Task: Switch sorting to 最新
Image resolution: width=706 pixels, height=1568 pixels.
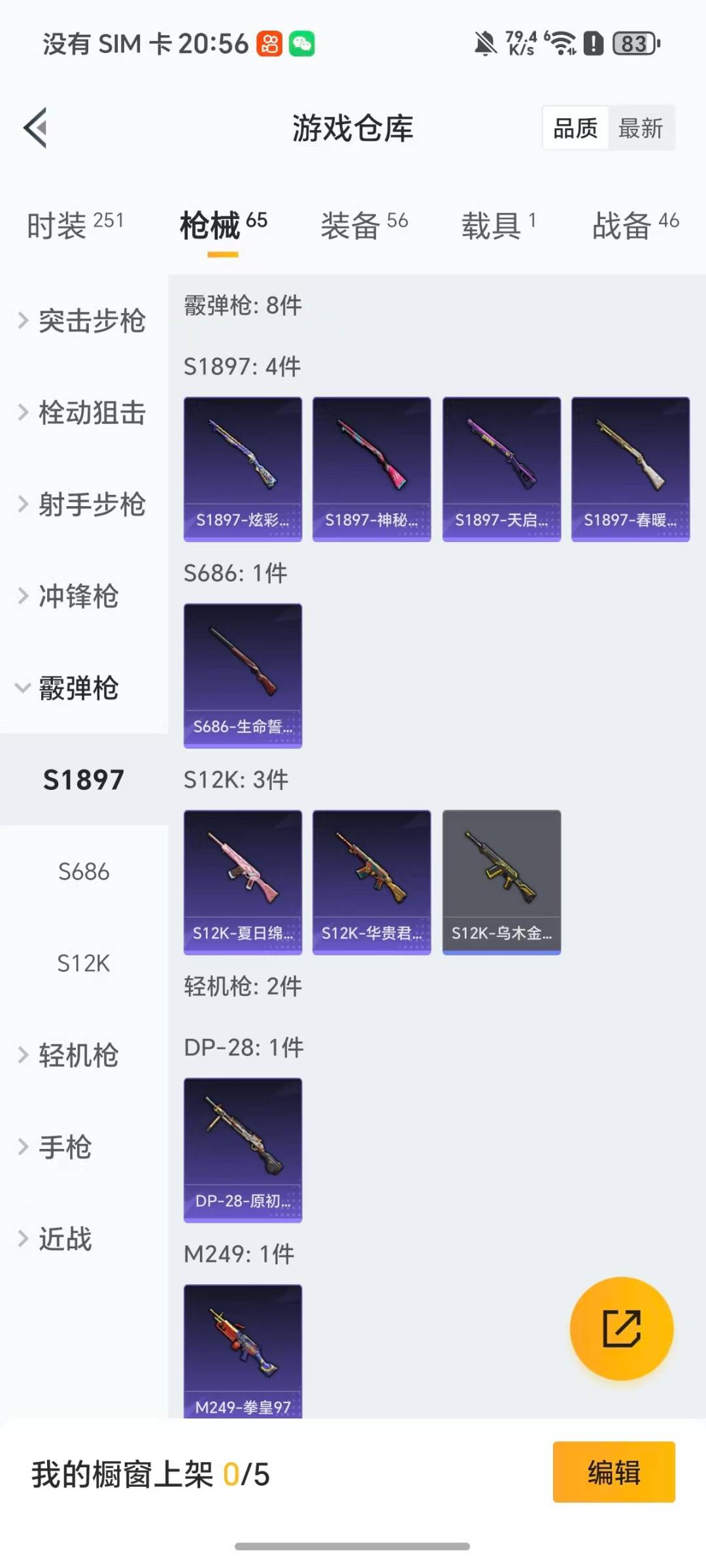Action: [641, 128]
